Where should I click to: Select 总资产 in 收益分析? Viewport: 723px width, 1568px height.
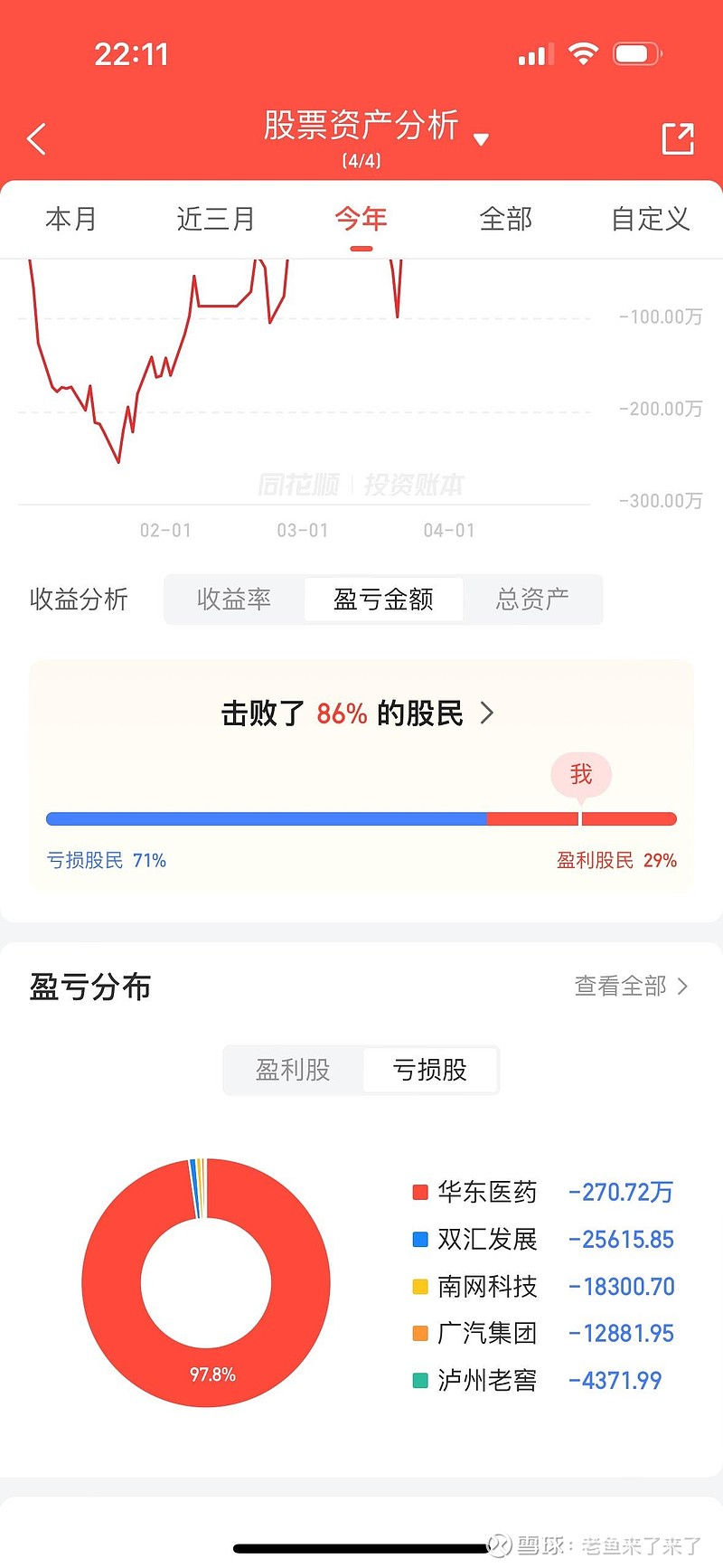(x=532, y=600)
